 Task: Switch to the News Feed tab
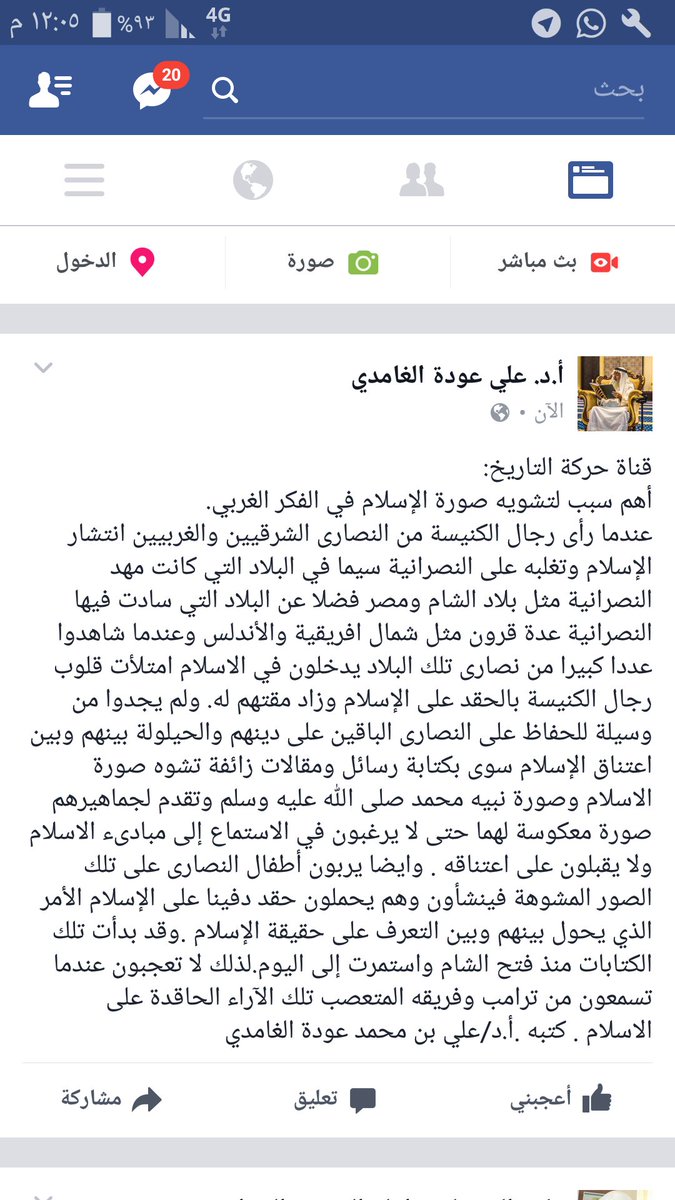[590, 181]
